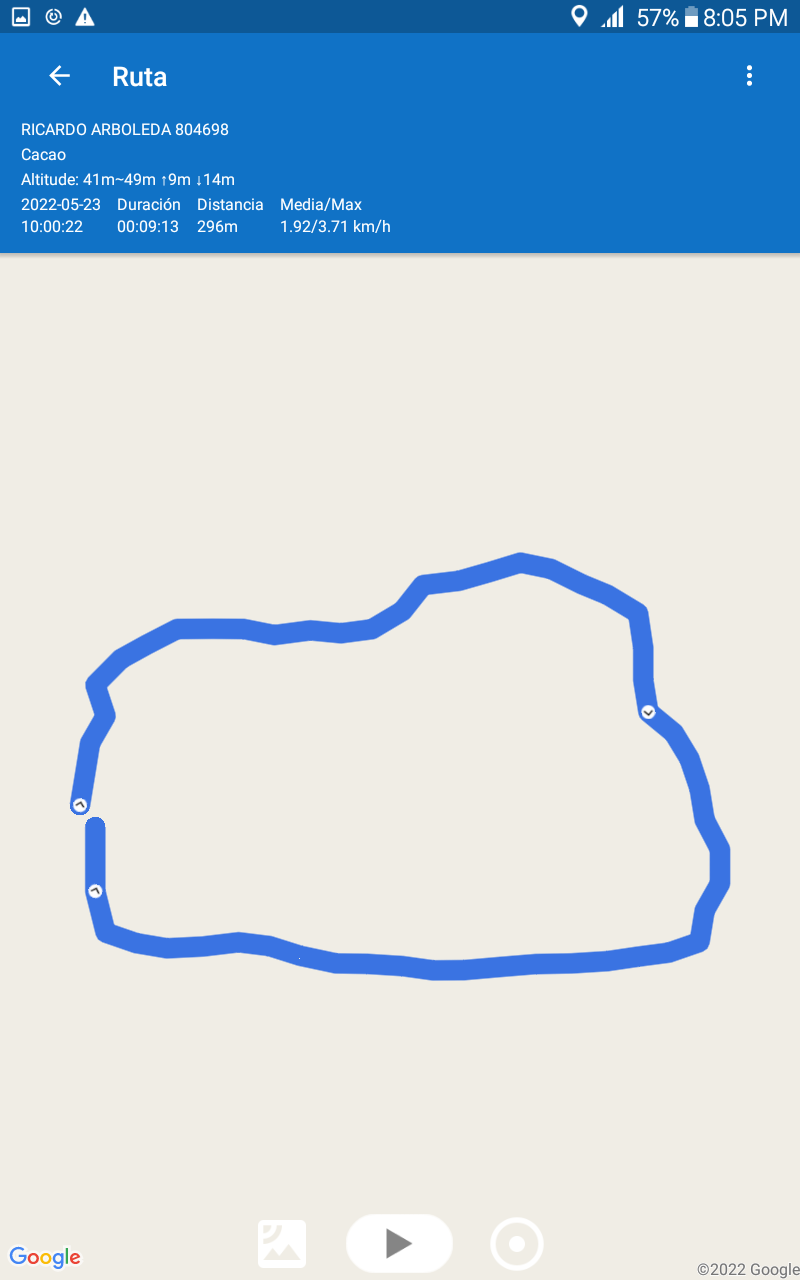Go back from the Ruta screen
Viewport: 800px width, 1280px height.
pyautogui.click(x=59, y=76)
